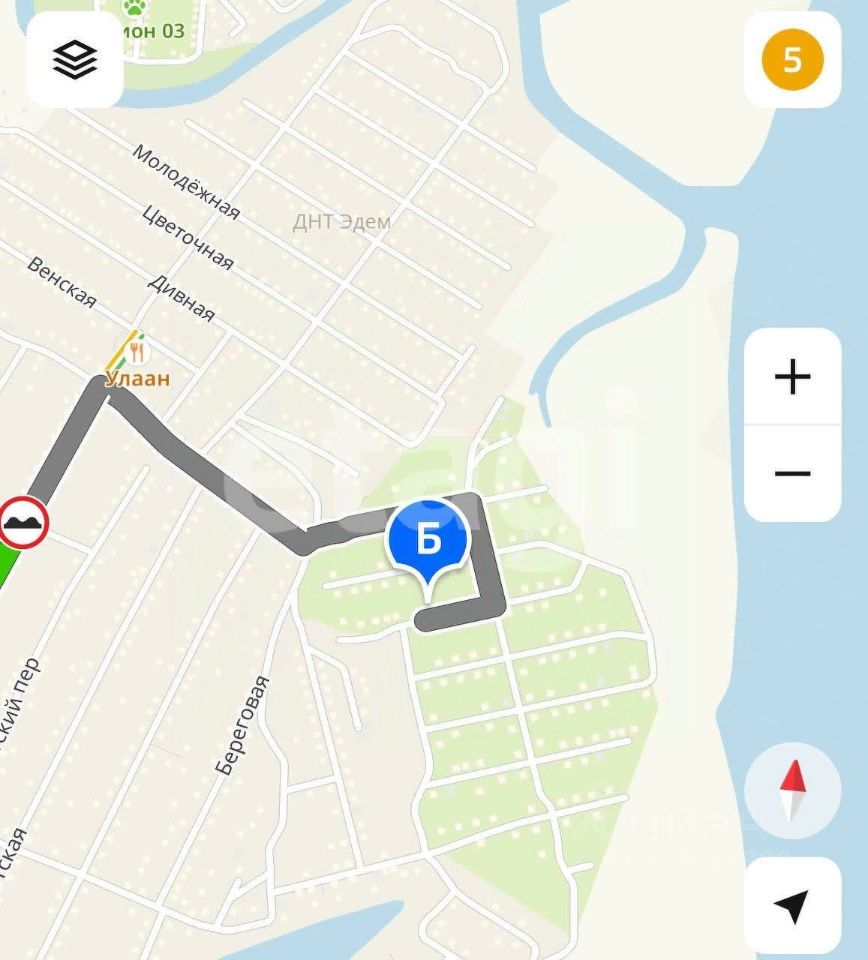Zoom in with the plus button
This screenshot has height=960, width=868.
coord(792,377)
